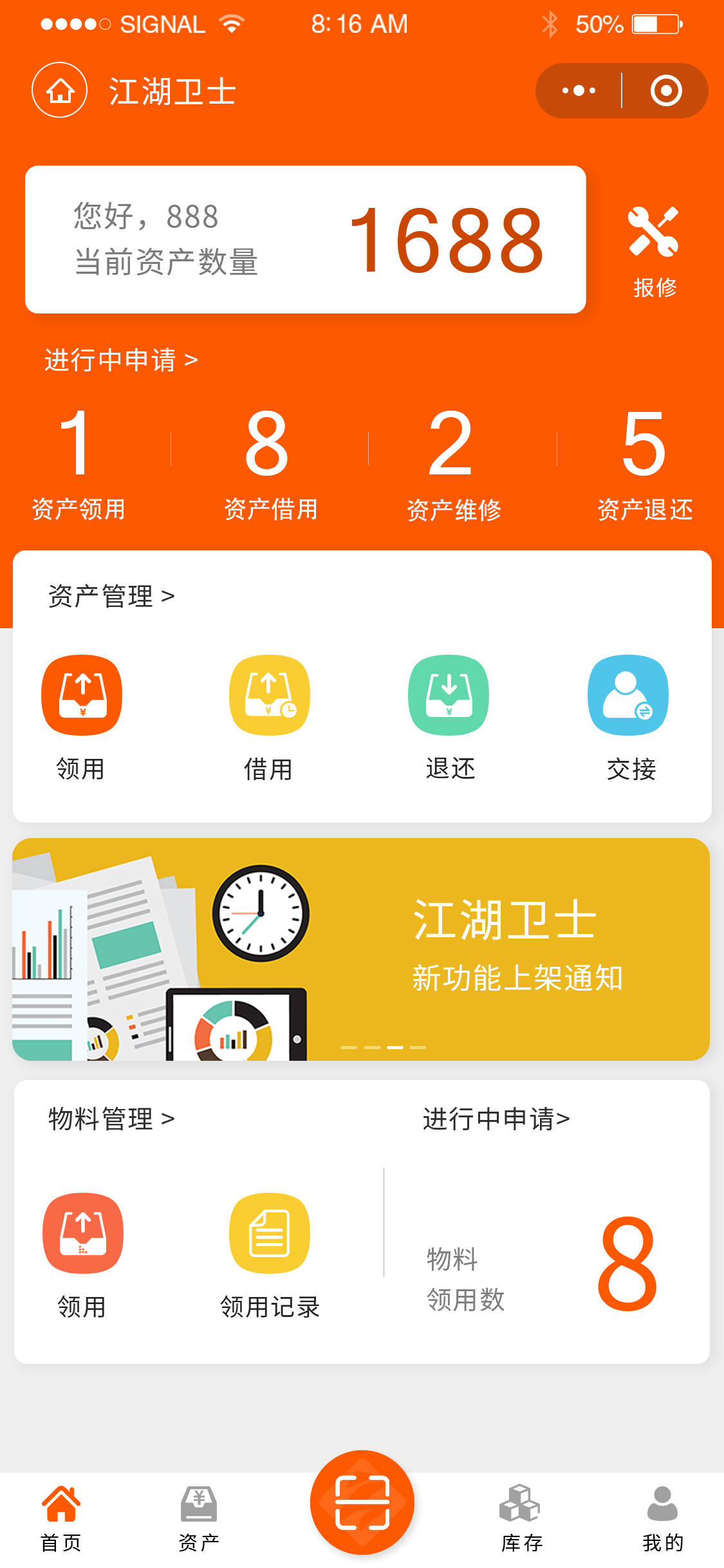
Task: Tap the center scan button
Action: pyautogui.click(x=362, y=1502)
